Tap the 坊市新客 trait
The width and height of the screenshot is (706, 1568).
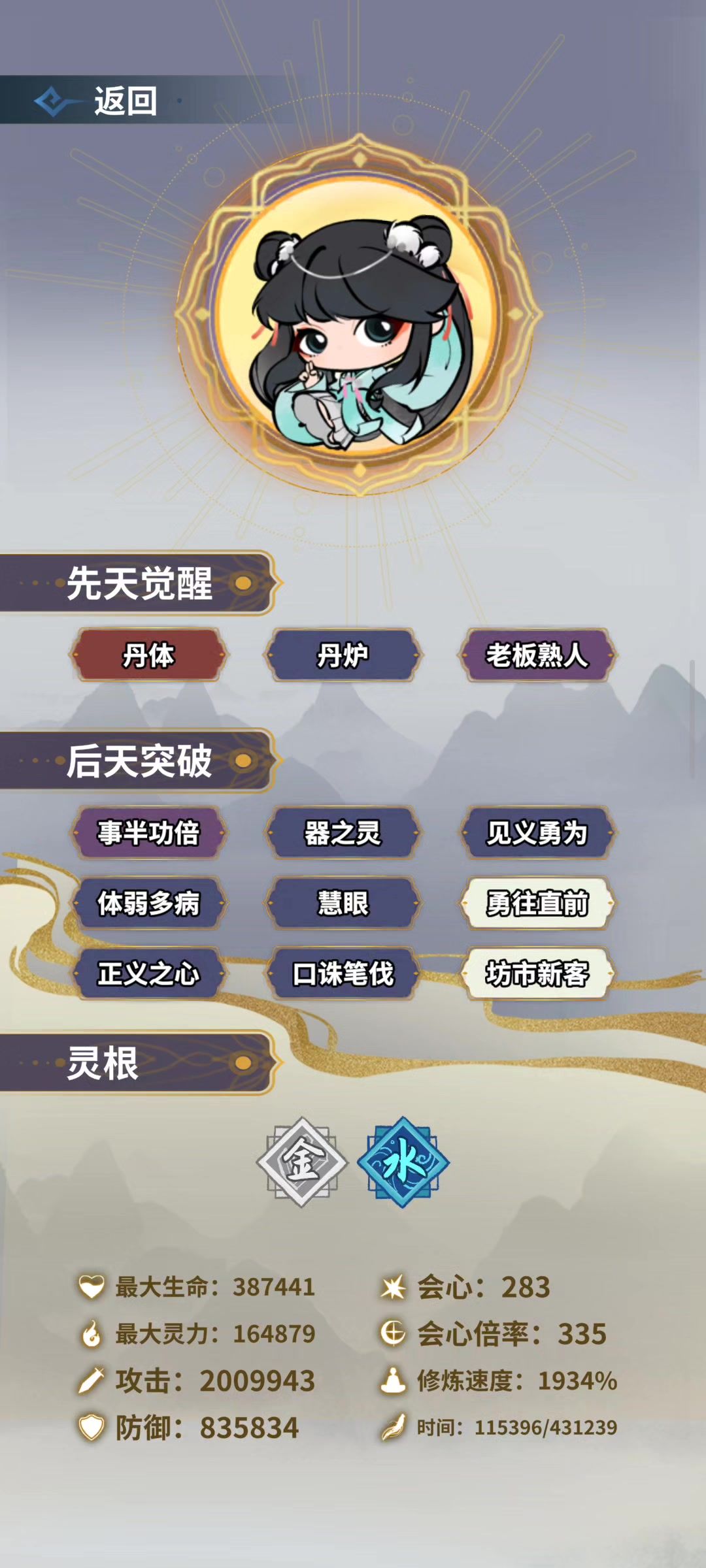537,973
